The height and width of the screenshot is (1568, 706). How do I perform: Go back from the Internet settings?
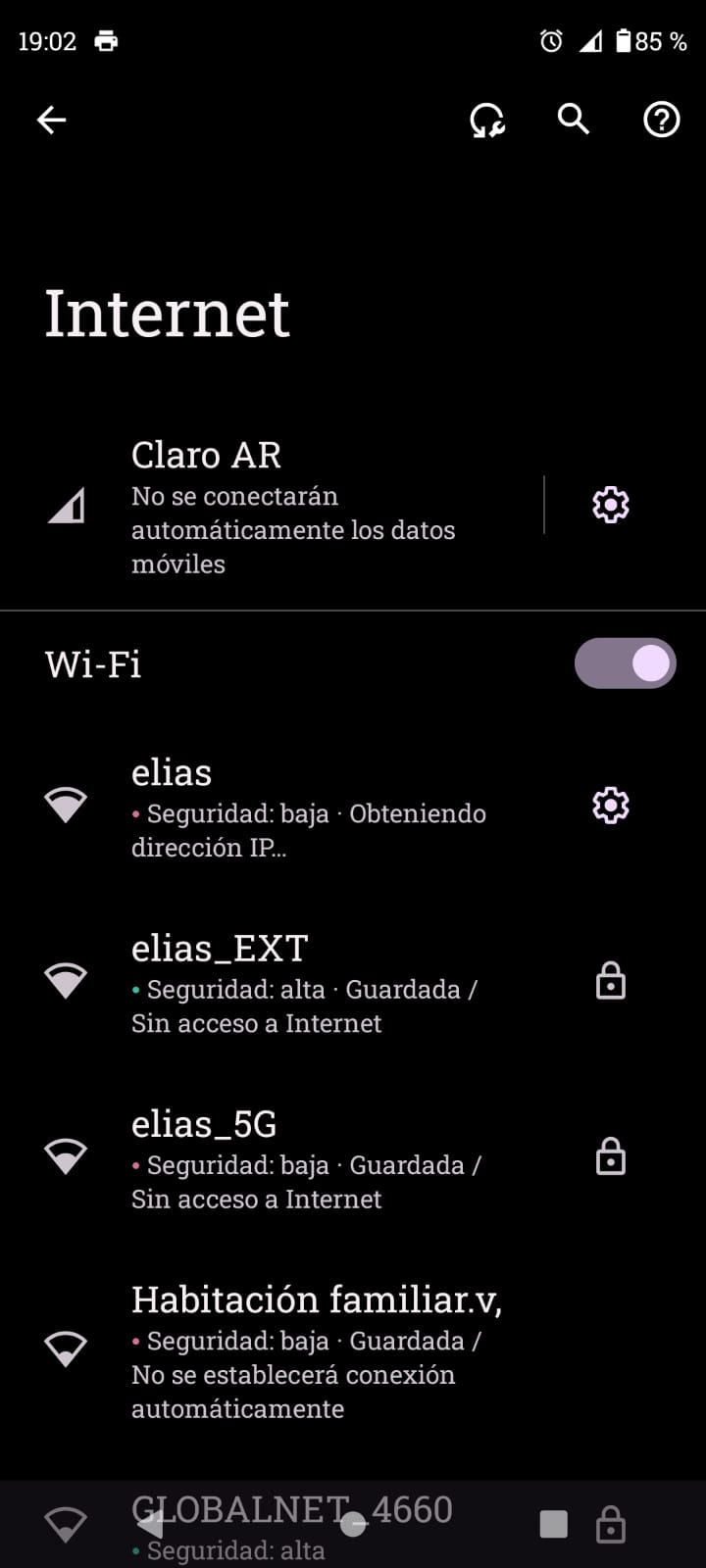[x=52, y=120]
